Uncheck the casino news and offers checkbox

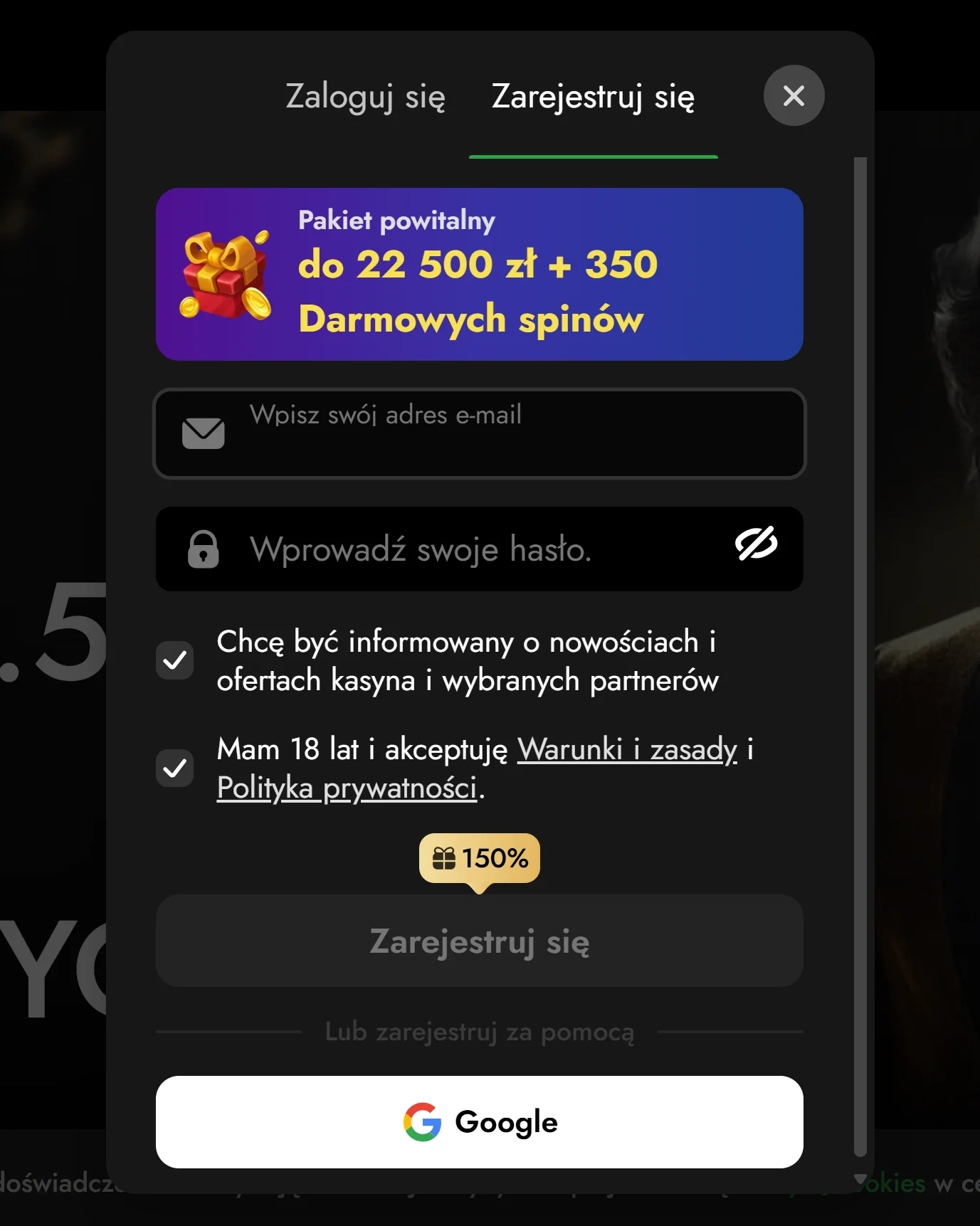(175, 660)
